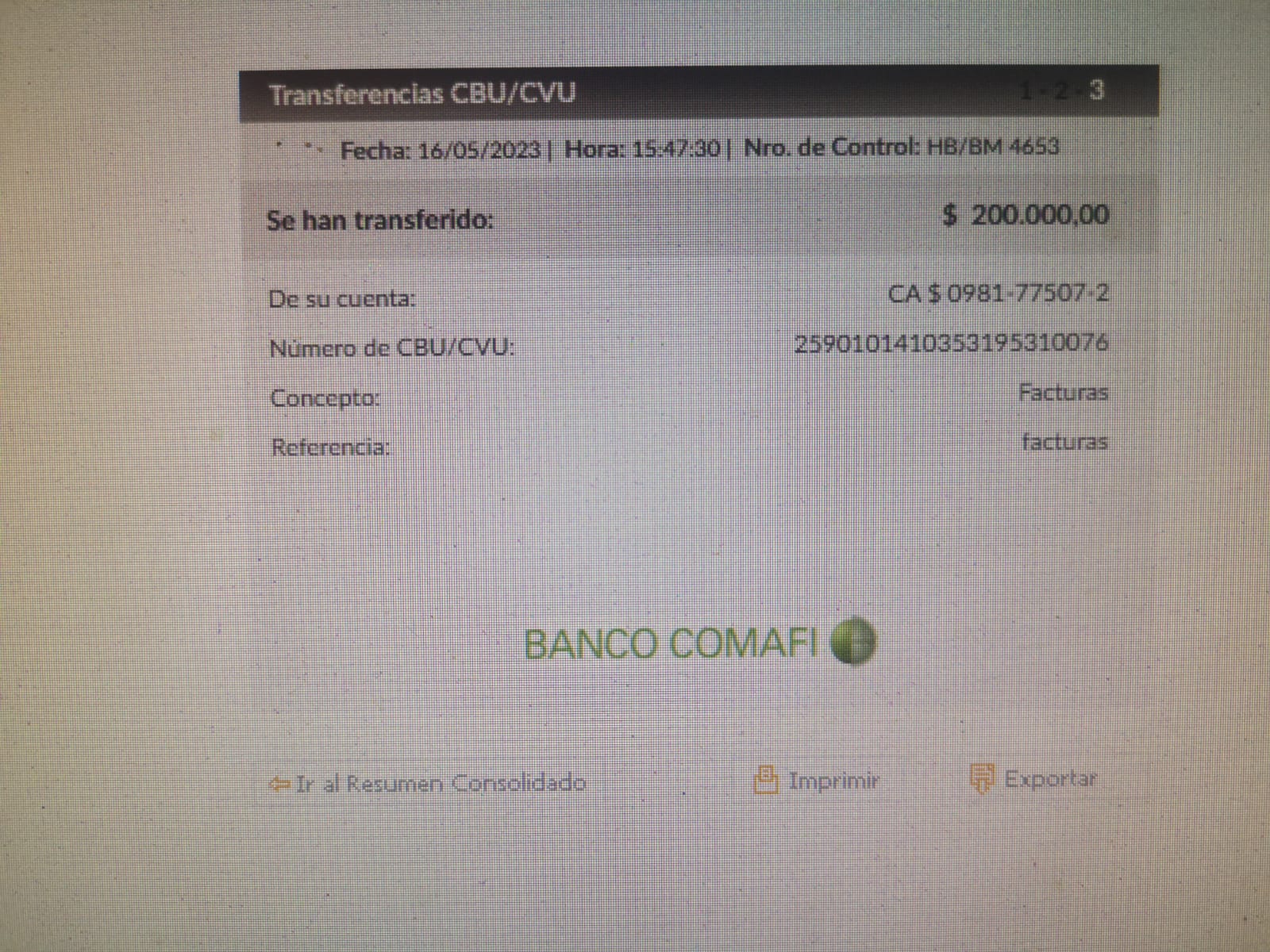
Task: Print the transfer receipt with Imprimir
Action: click(833, 781)
